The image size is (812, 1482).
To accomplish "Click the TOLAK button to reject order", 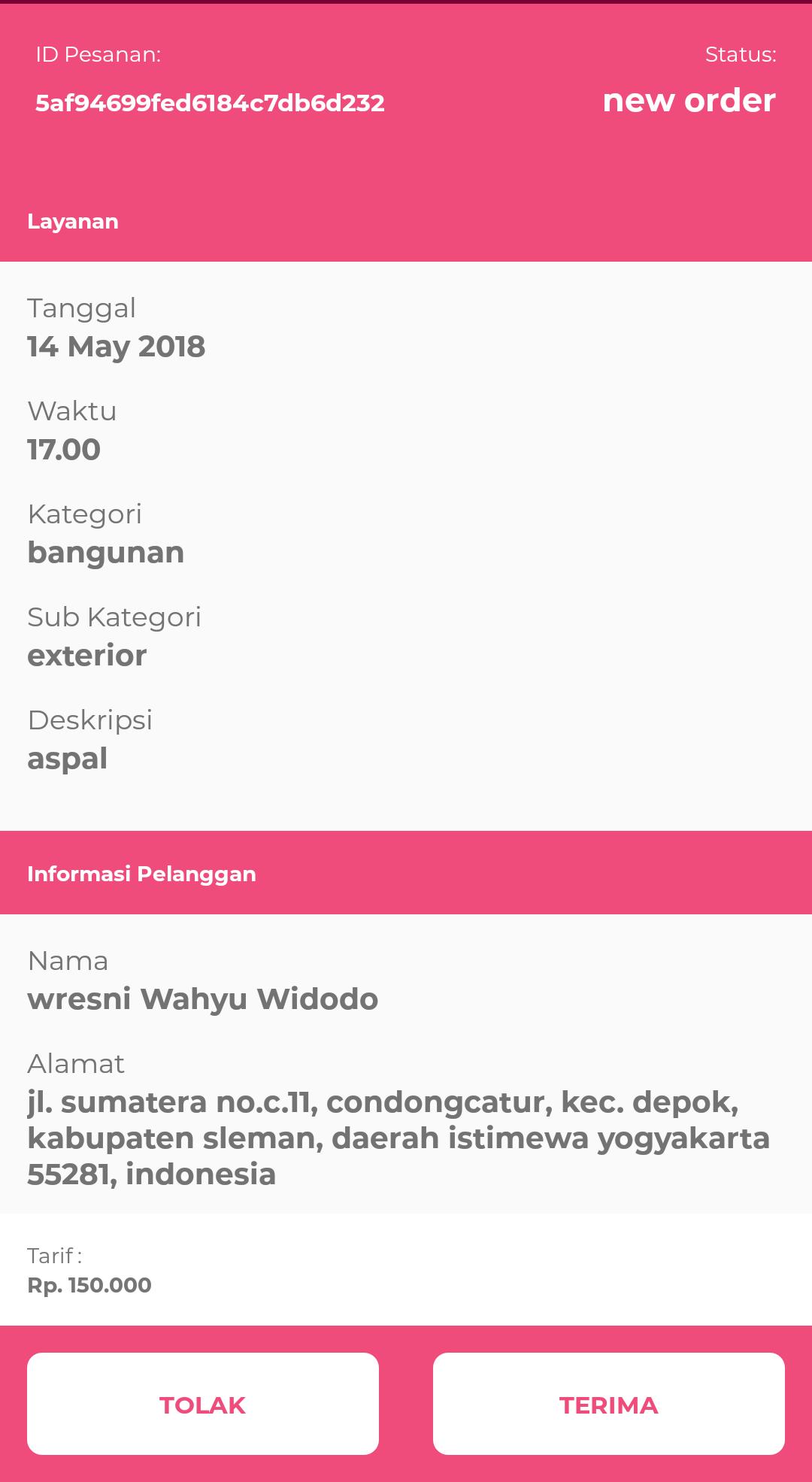I will [x=203, y=1403].
